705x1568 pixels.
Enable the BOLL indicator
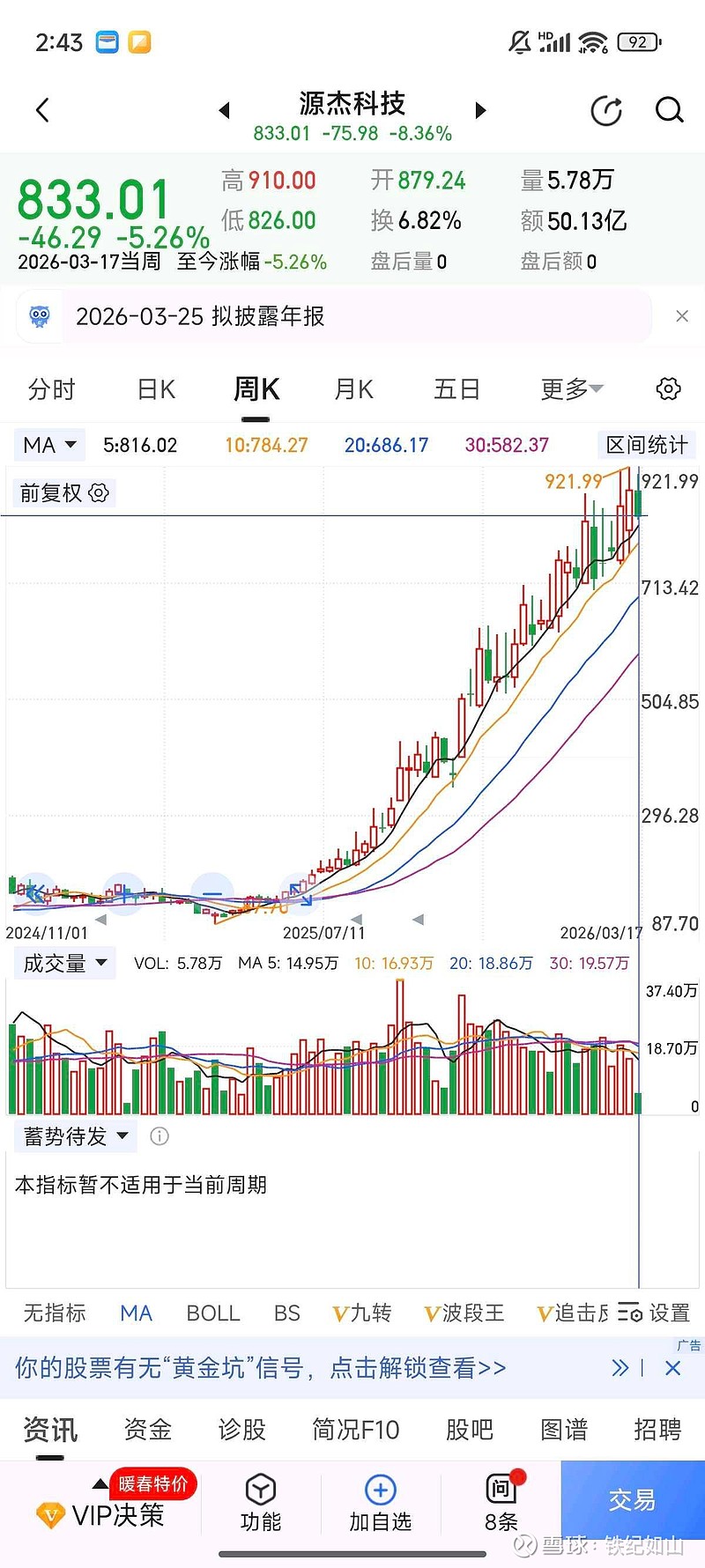pos(212,1313)
